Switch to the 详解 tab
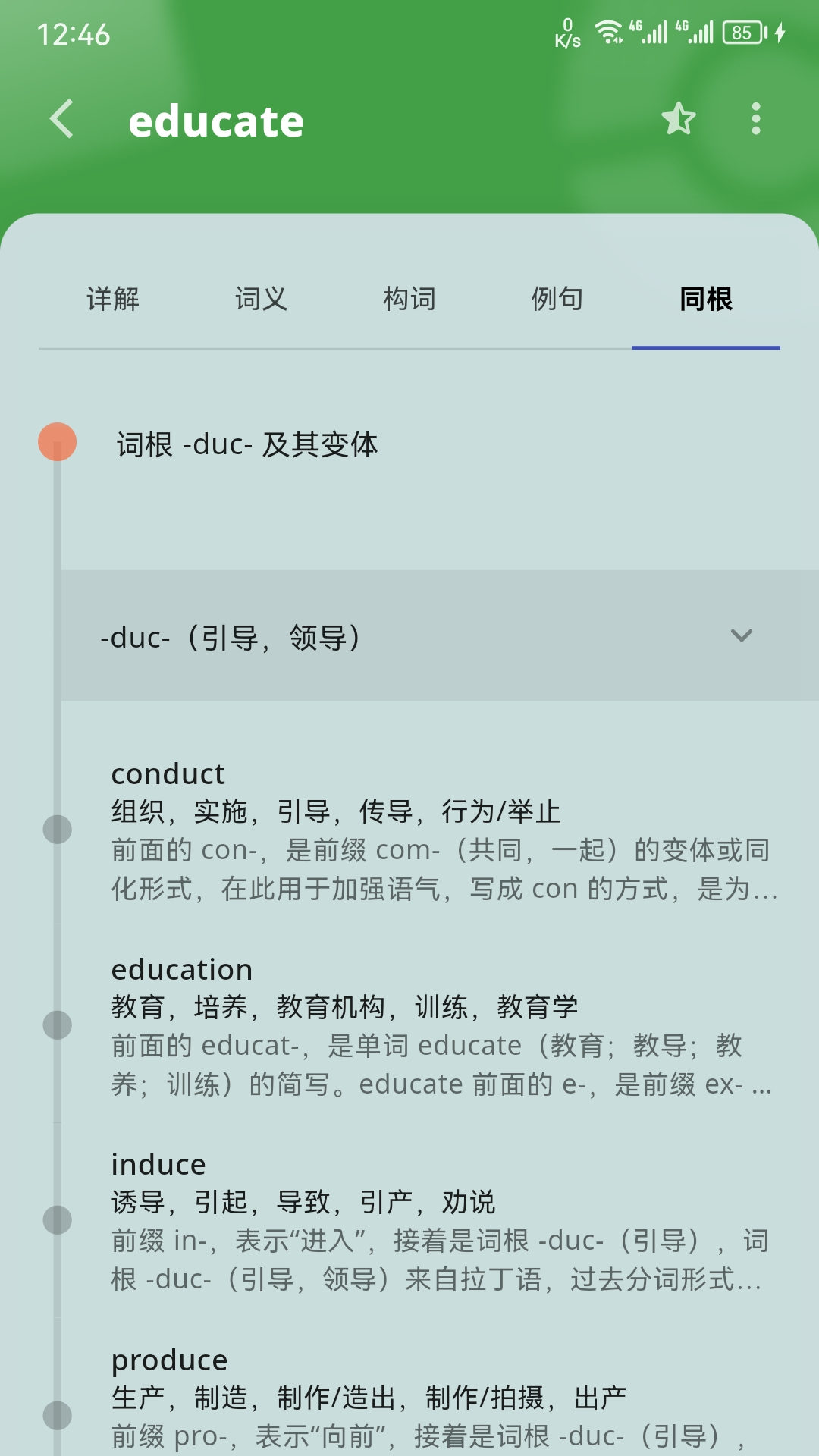This screenshot has width=819, height=1456. pos(112,300)
